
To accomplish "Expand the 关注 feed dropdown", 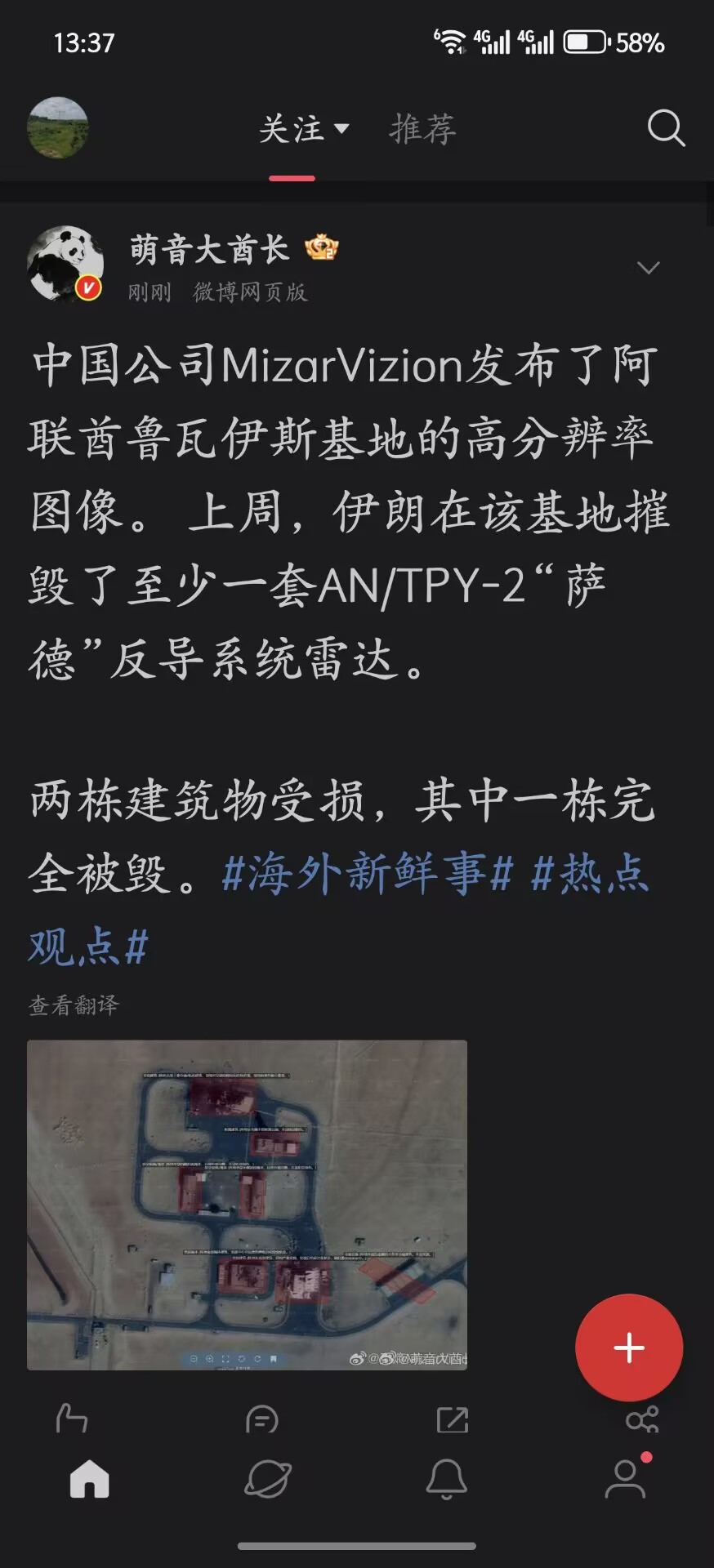I will click(x=304, y=129).
